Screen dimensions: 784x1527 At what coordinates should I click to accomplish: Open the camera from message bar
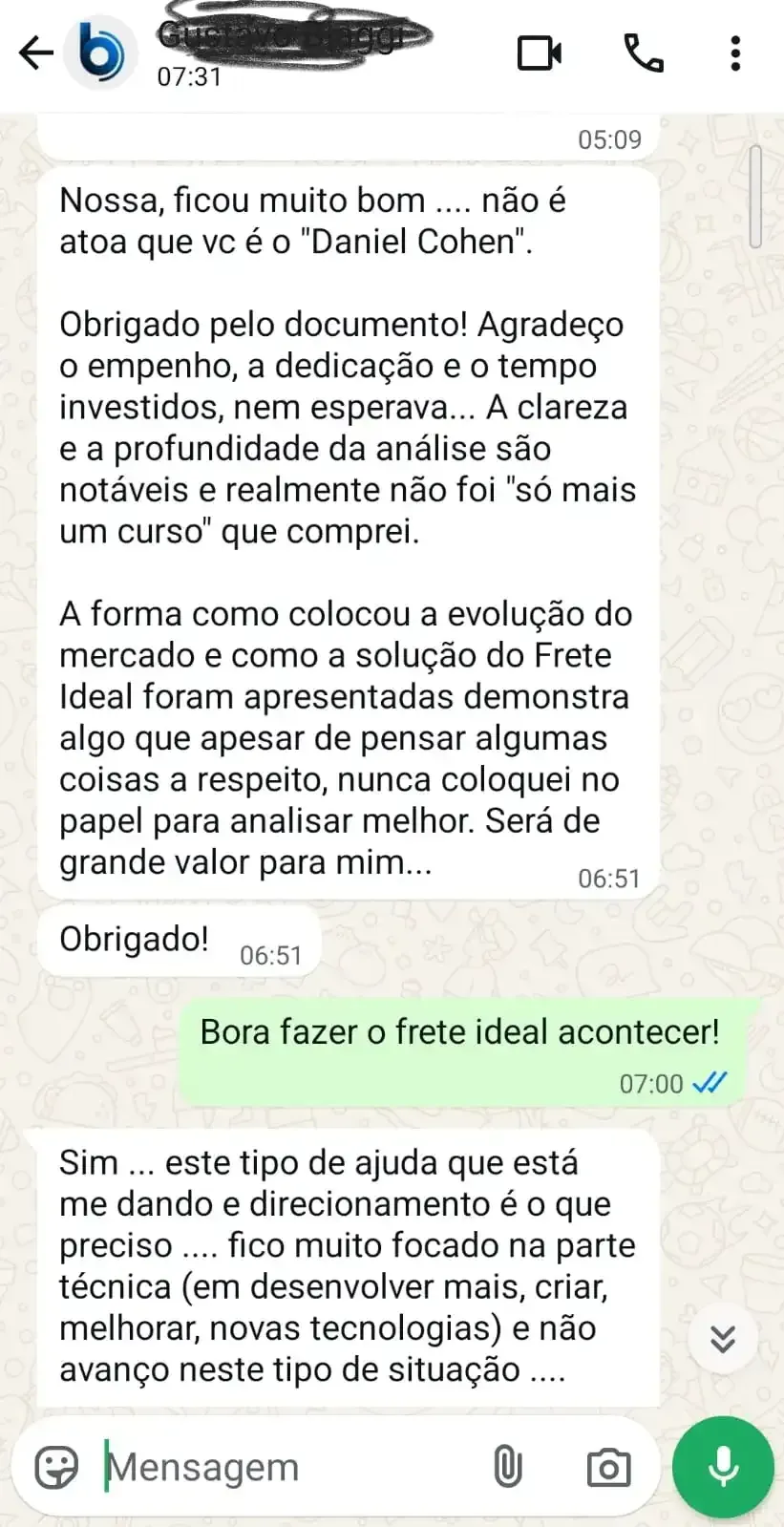pos(608,1467)
